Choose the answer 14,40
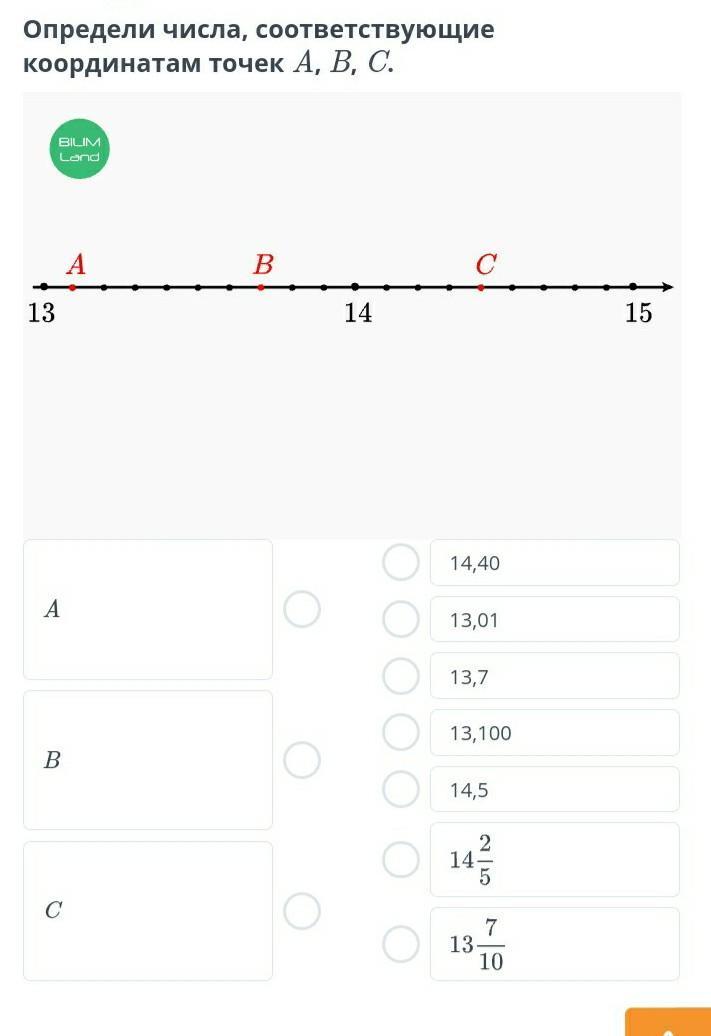The width and height of the screenshot is (711, 1036). click(554, 563)
